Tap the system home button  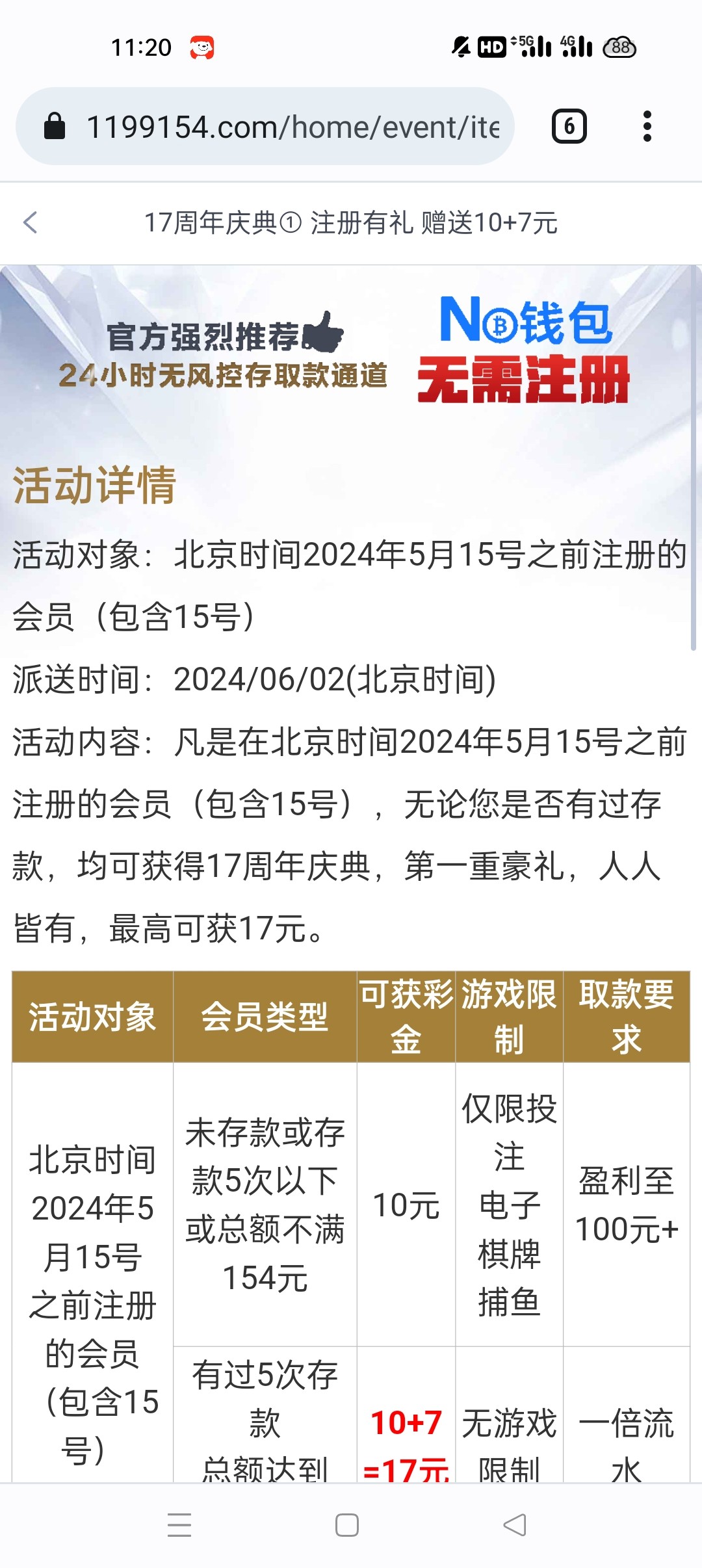click(347, 1525)
